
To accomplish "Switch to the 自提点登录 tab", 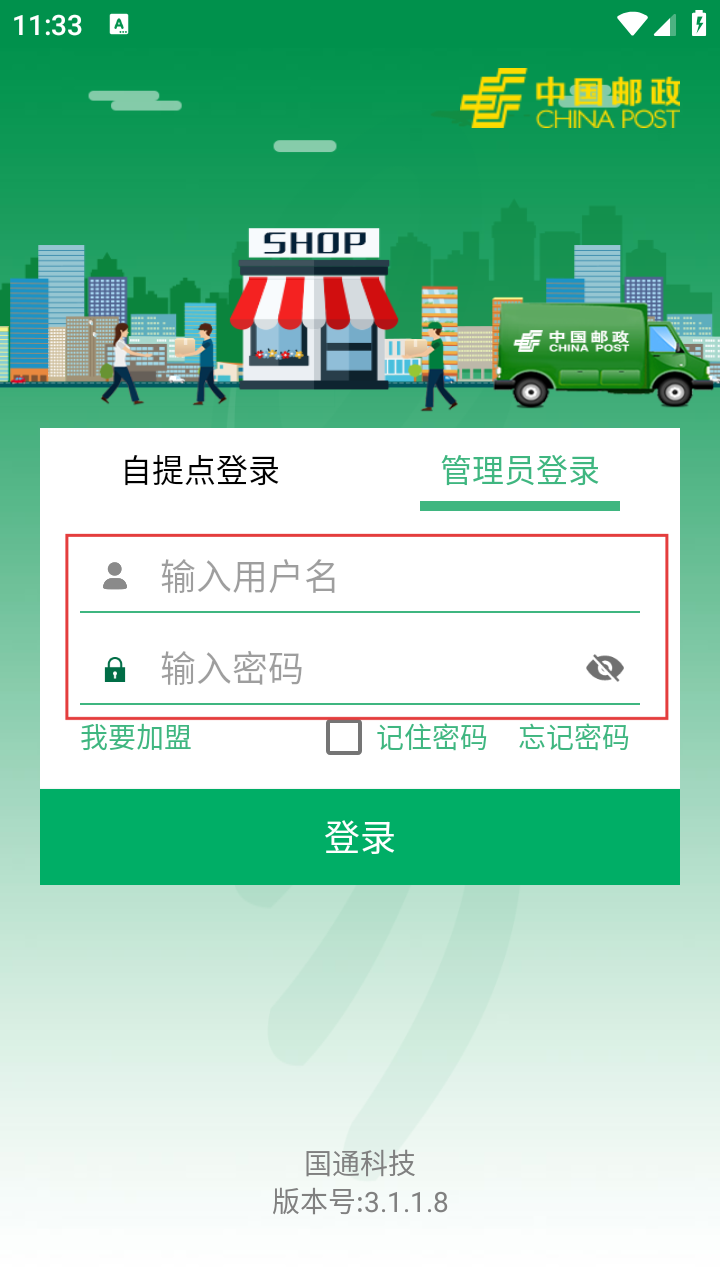I will tap(200, 470).
